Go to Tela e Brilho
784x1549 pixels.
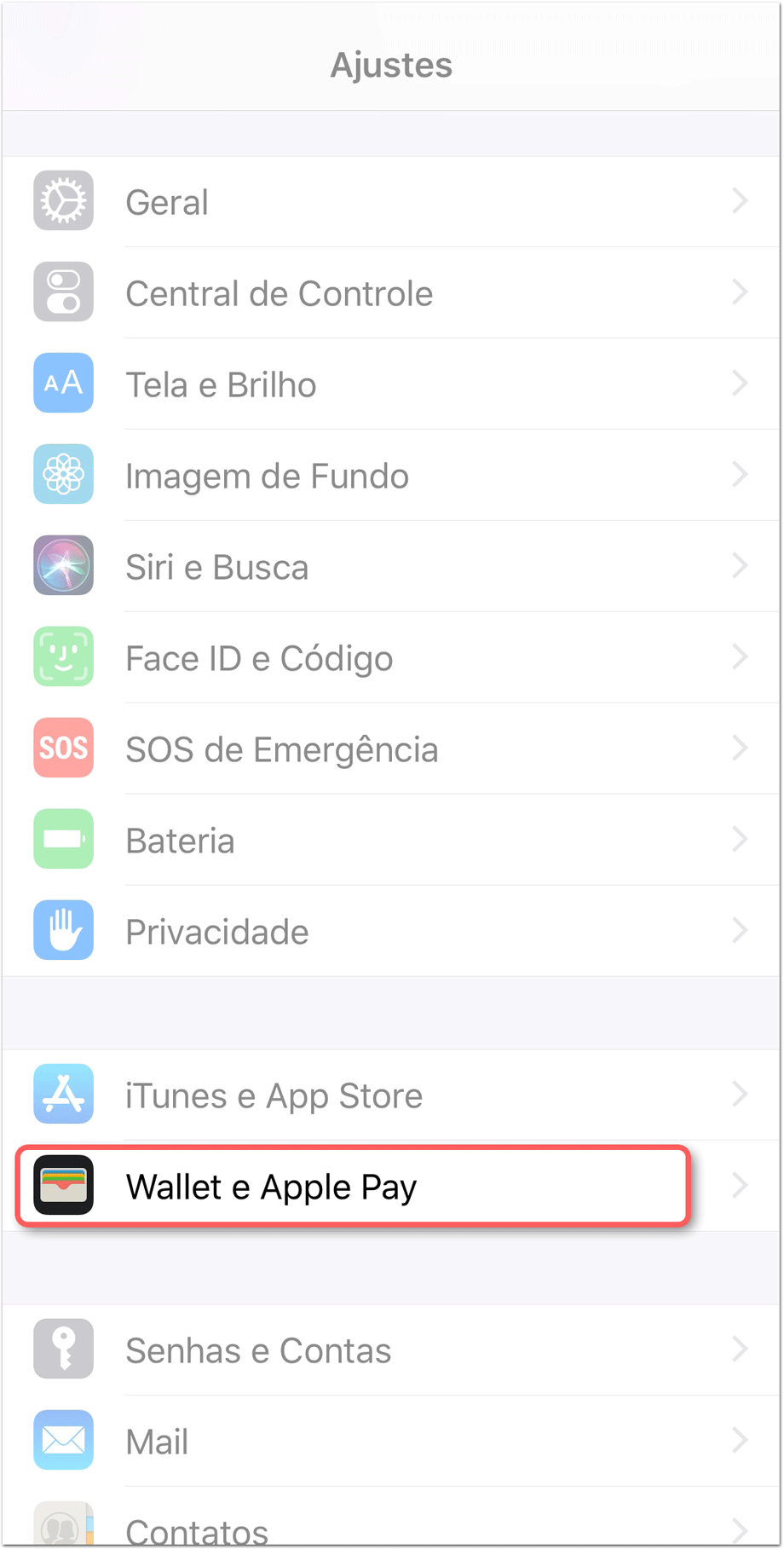pyautogui.click(x=391, y=384)
